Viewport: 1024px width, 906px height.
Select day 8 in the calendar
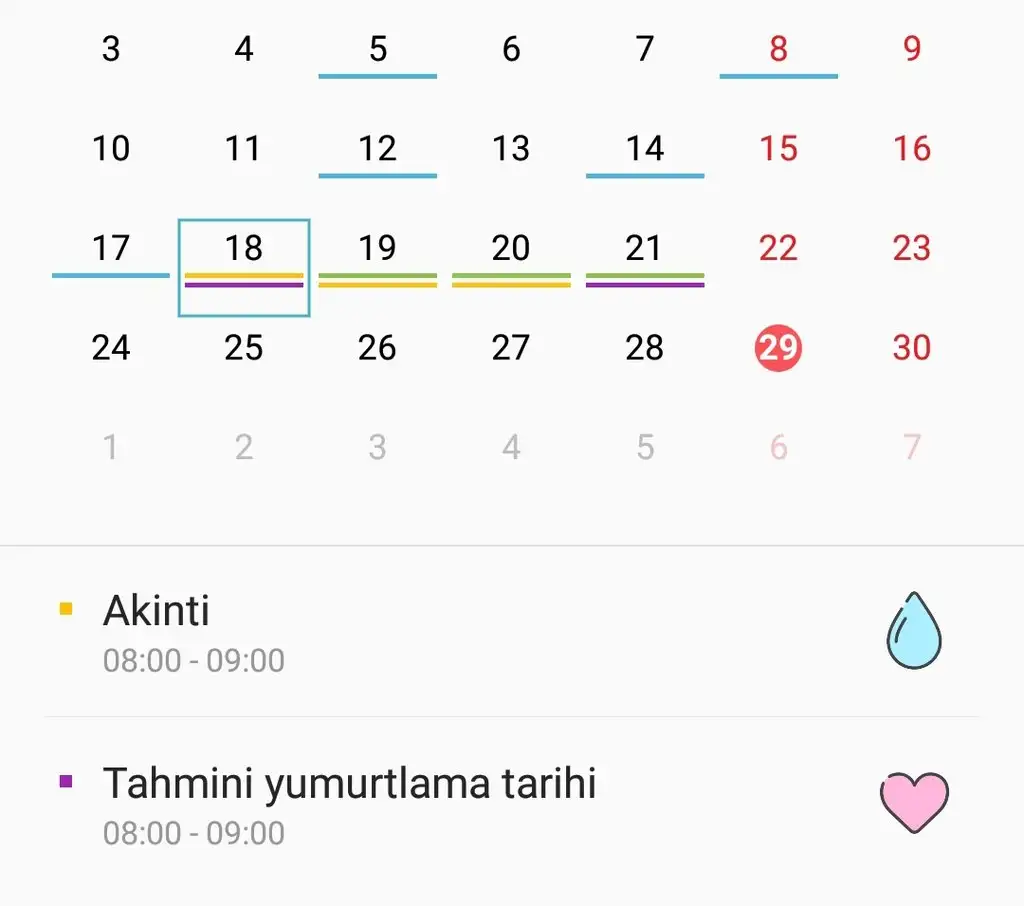point(778,49)
